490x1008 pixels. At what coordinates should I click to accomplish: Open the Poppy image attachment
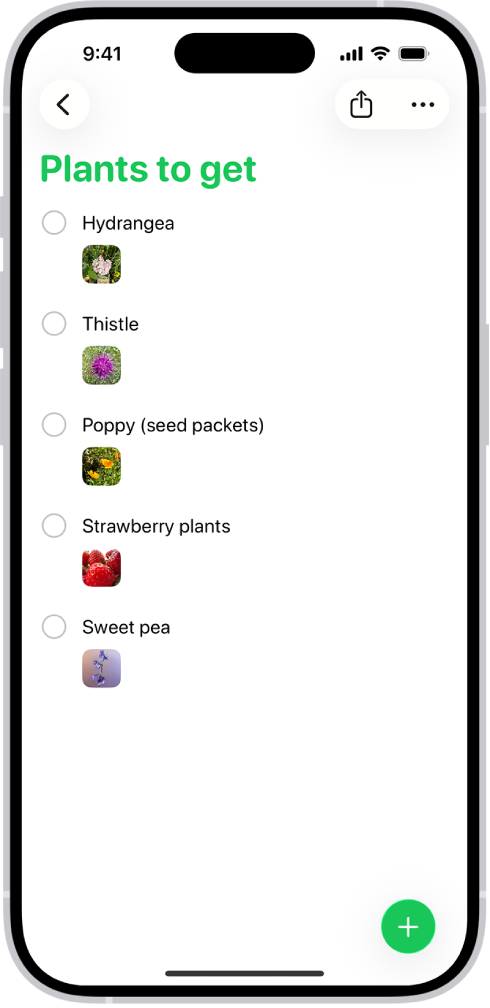(x=102, y=466)
